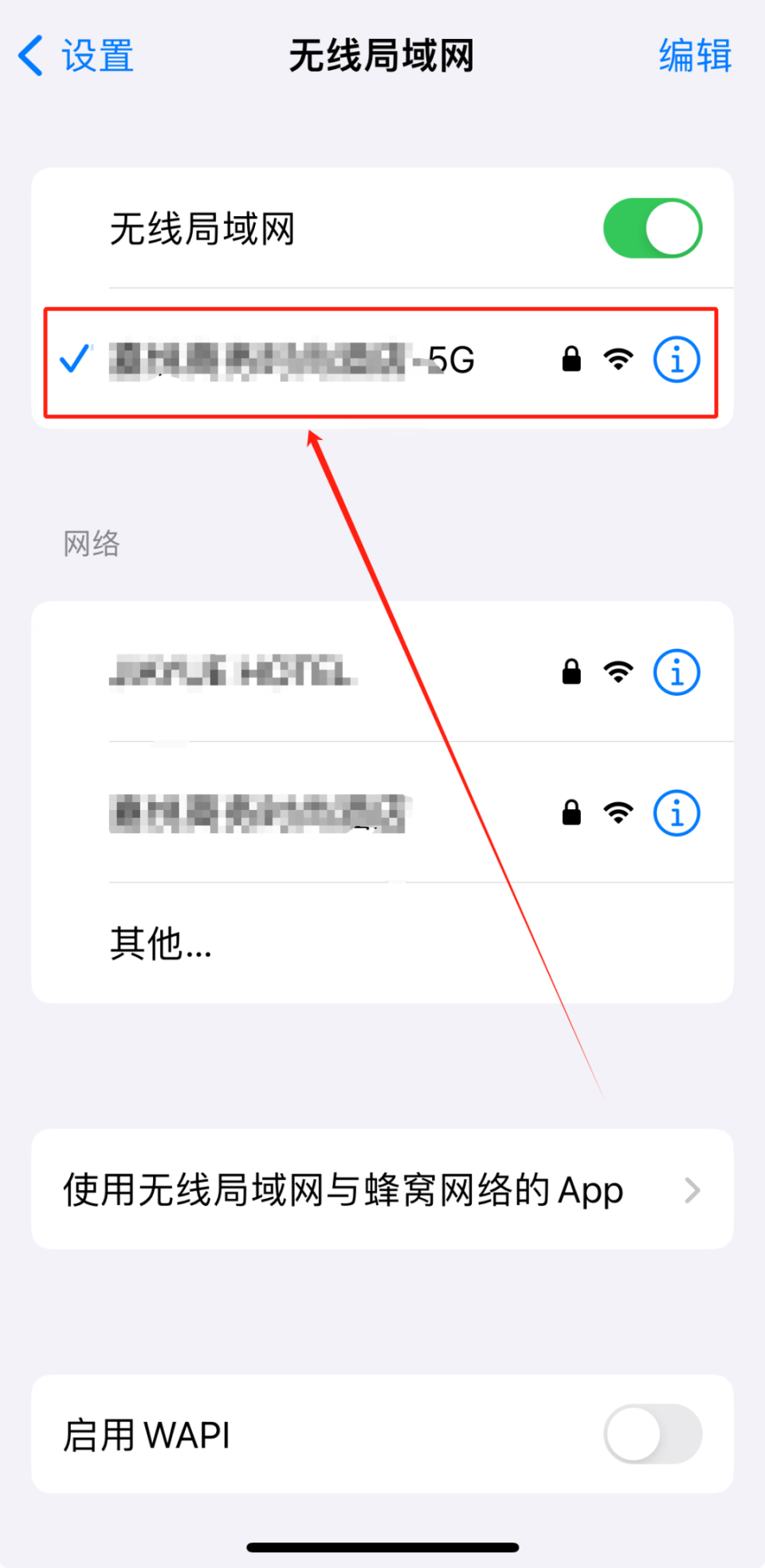Enable the 启用 WAPI switch

click(x=652, y=1433)
